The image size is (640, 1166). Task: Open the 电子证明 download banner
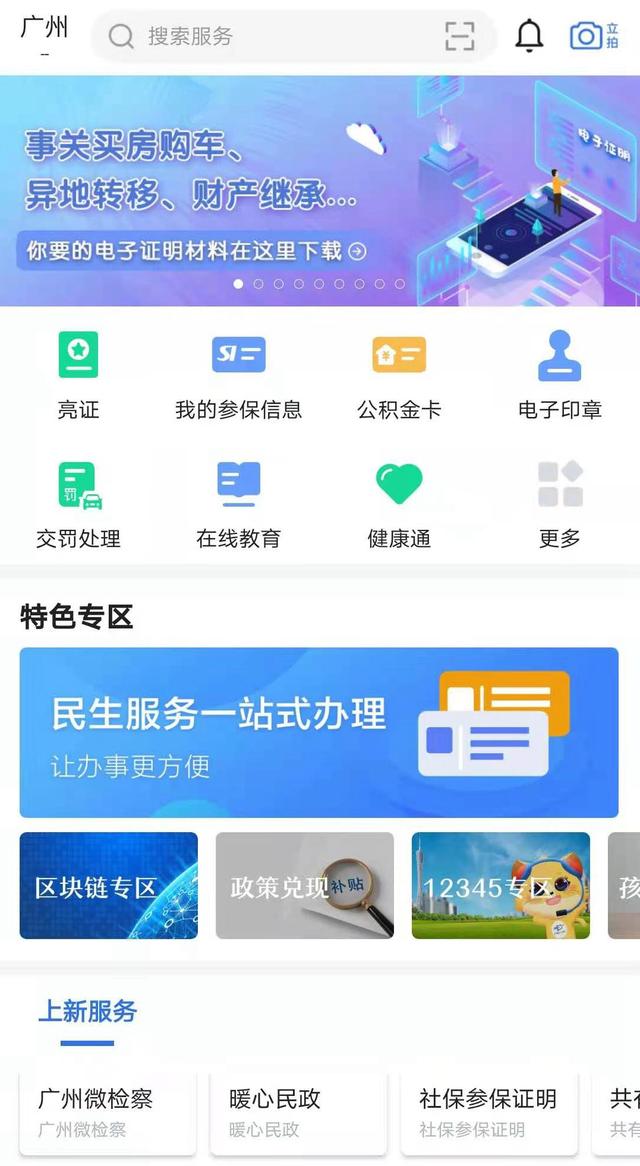(320, 190)
